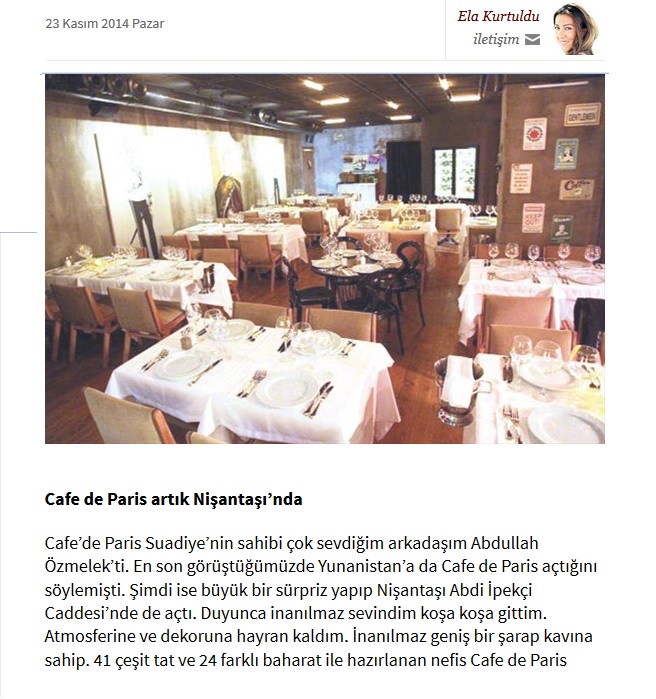Open Ela Kurtuldu's author page
The width and height of the screenshot is (656, 699).
click(498, 16)
